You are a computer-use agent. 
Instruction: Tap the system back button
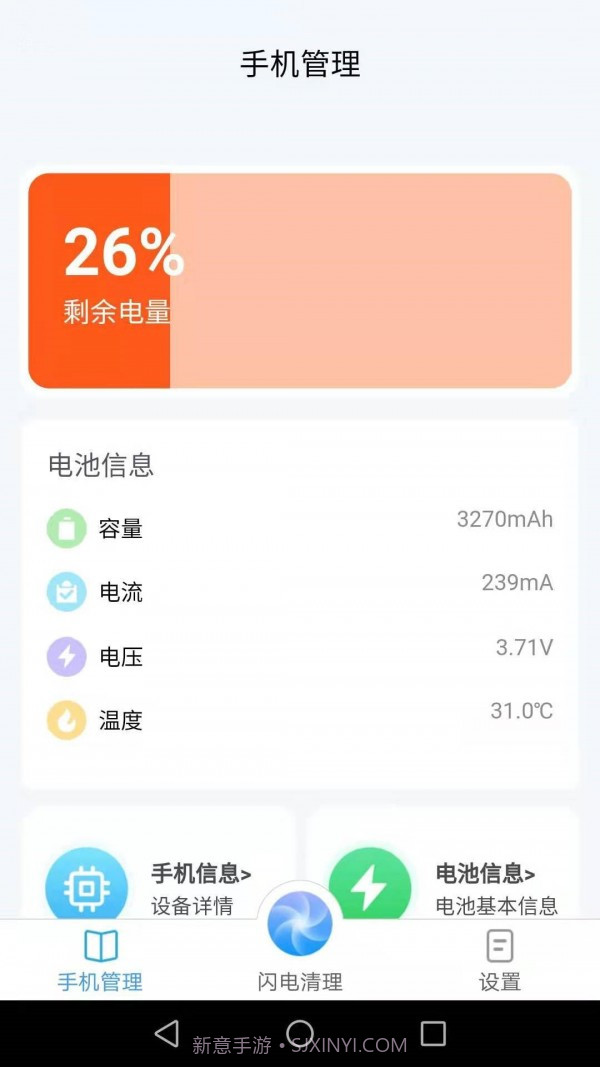(x=167, y=1033)
